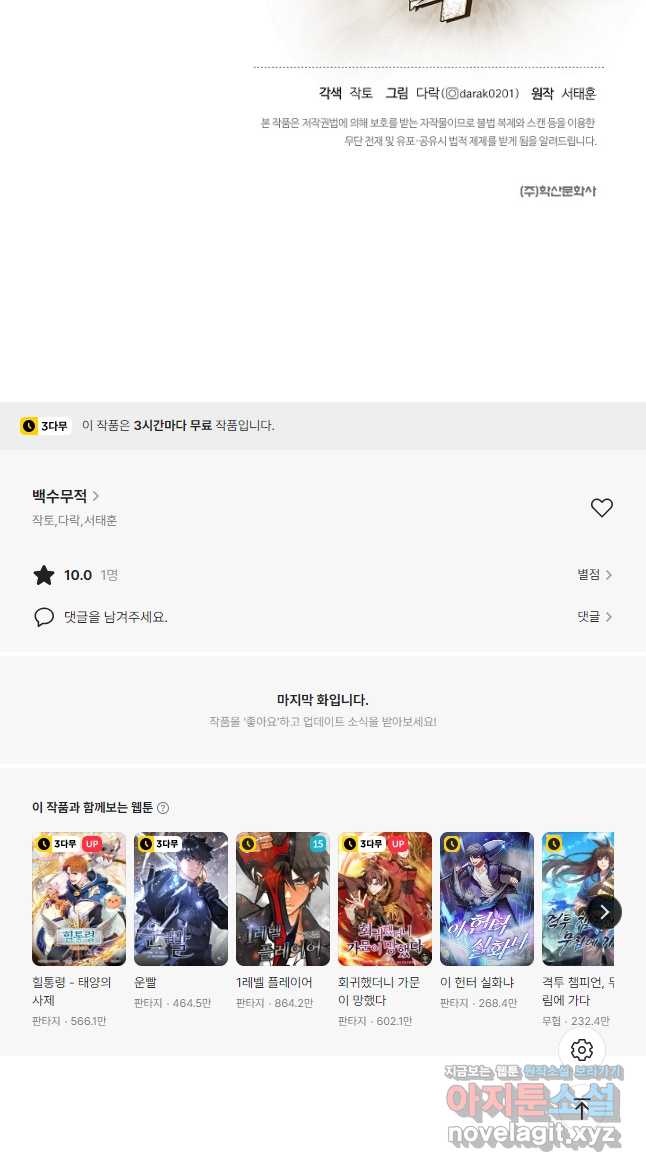Open the 1레벨 플레이어 webtoon
646x1172 pixels.
tap(283, 899)
